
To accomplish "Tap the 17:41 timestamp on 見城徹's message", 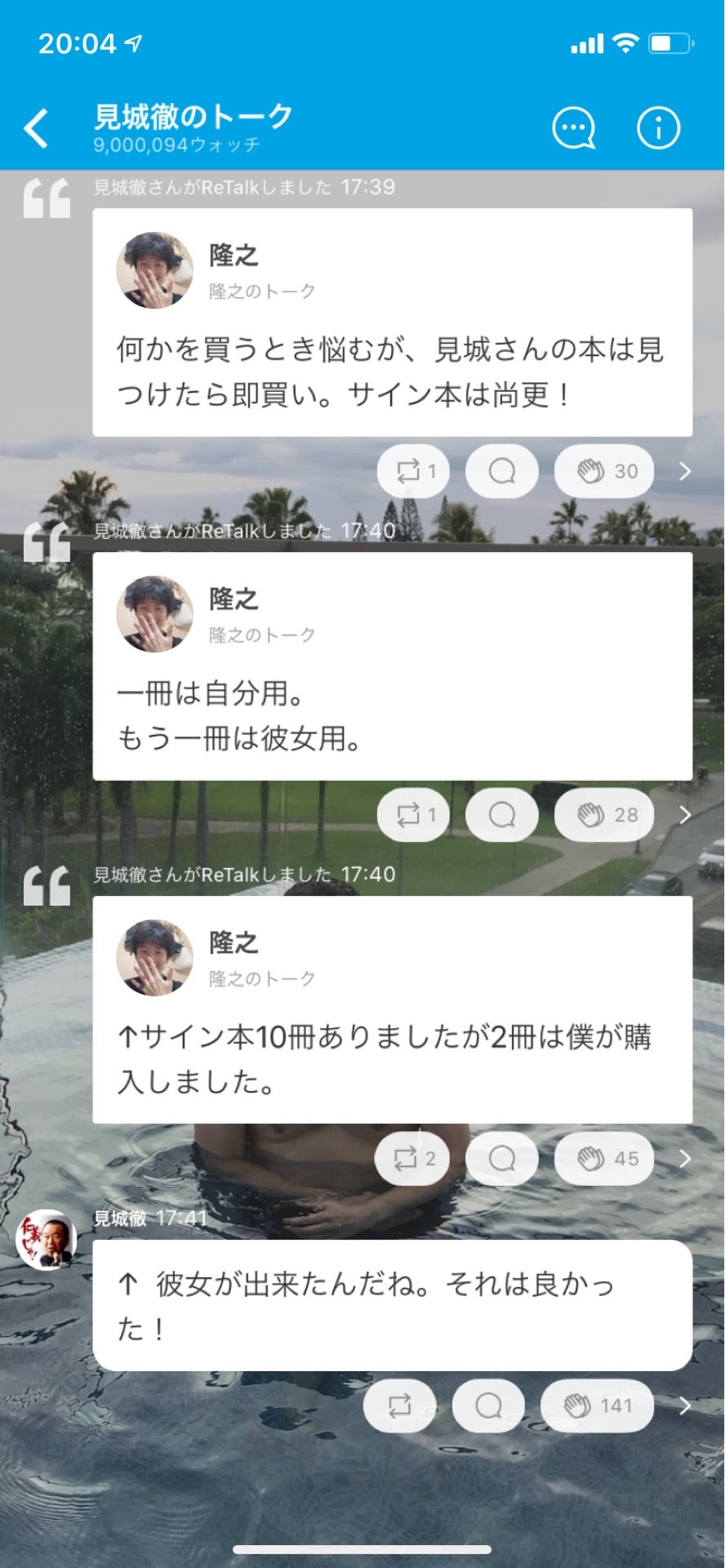I will pos(178,1218).
